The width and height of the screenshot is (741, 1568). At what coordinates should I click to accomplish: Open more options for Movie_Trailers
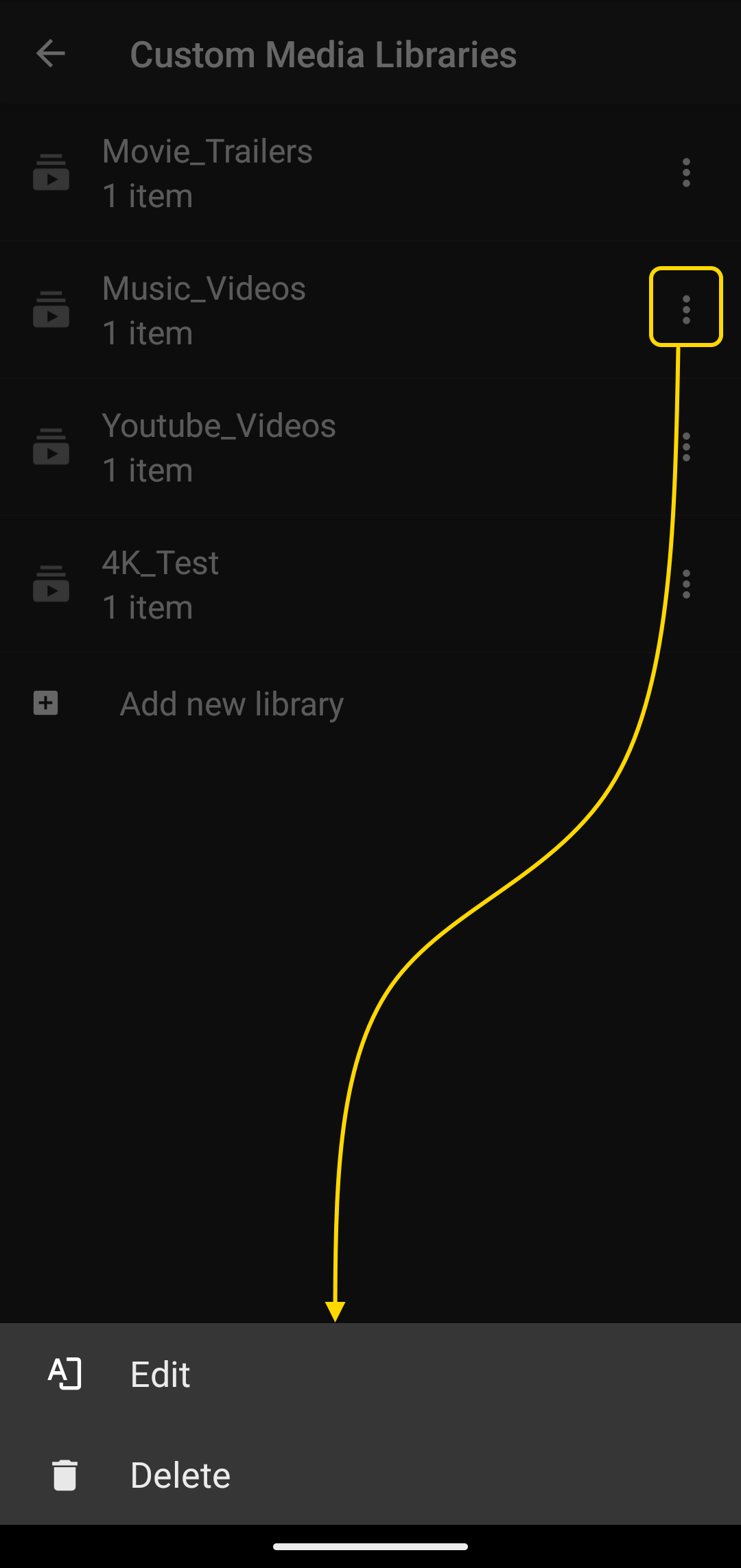(685, 172)
